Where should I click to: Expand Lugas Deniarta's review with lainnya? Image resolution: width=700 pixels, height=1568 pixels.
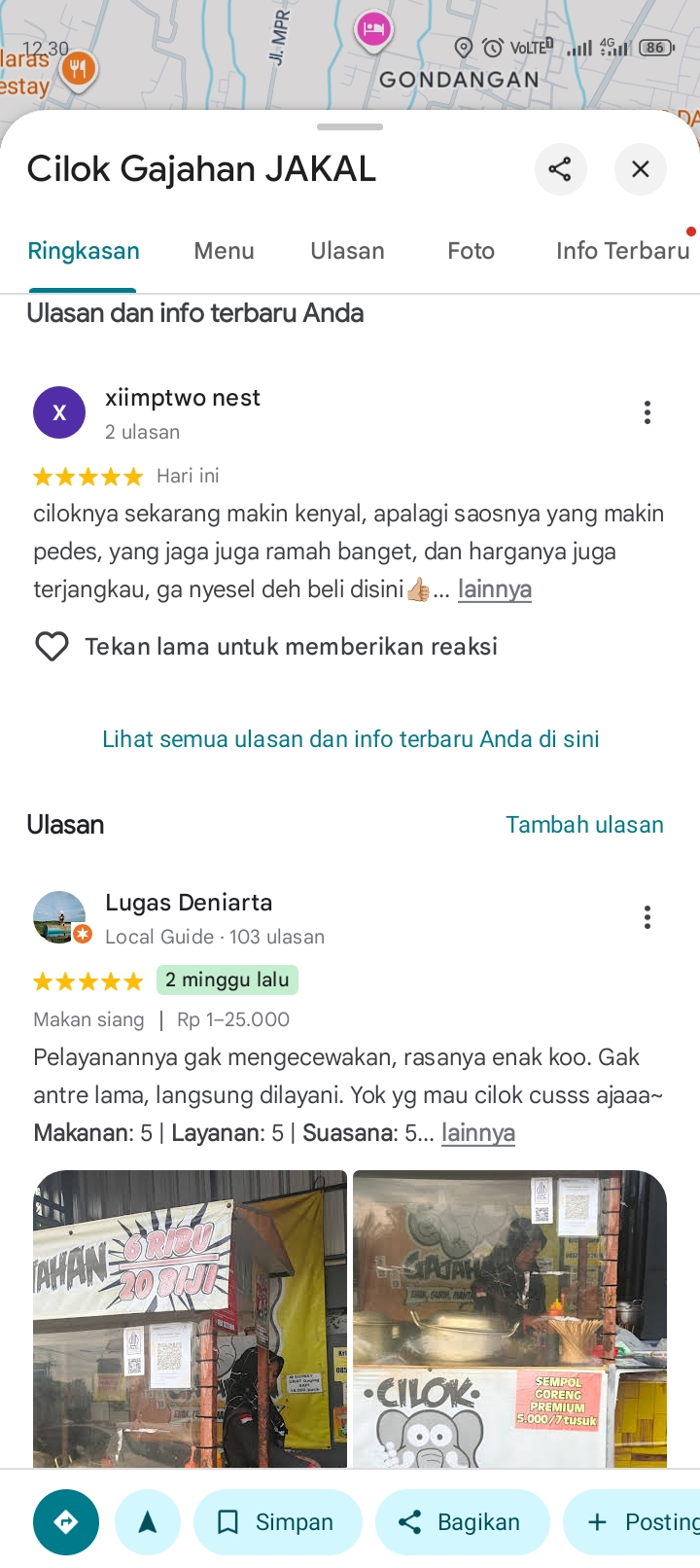[477, 1133]
